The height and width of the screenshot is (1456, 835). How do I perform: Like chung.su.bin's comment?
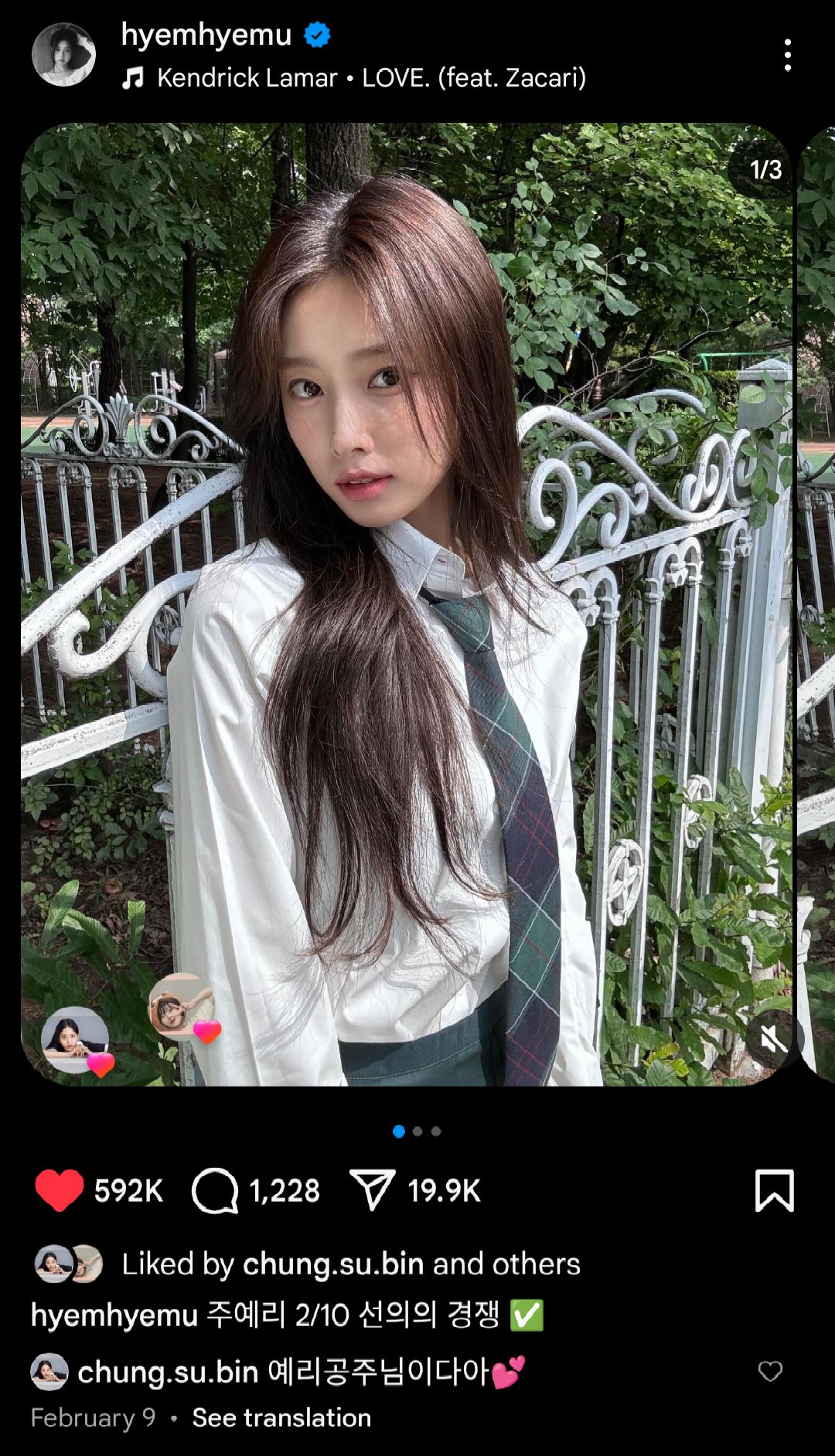(x=770, y=1372)
